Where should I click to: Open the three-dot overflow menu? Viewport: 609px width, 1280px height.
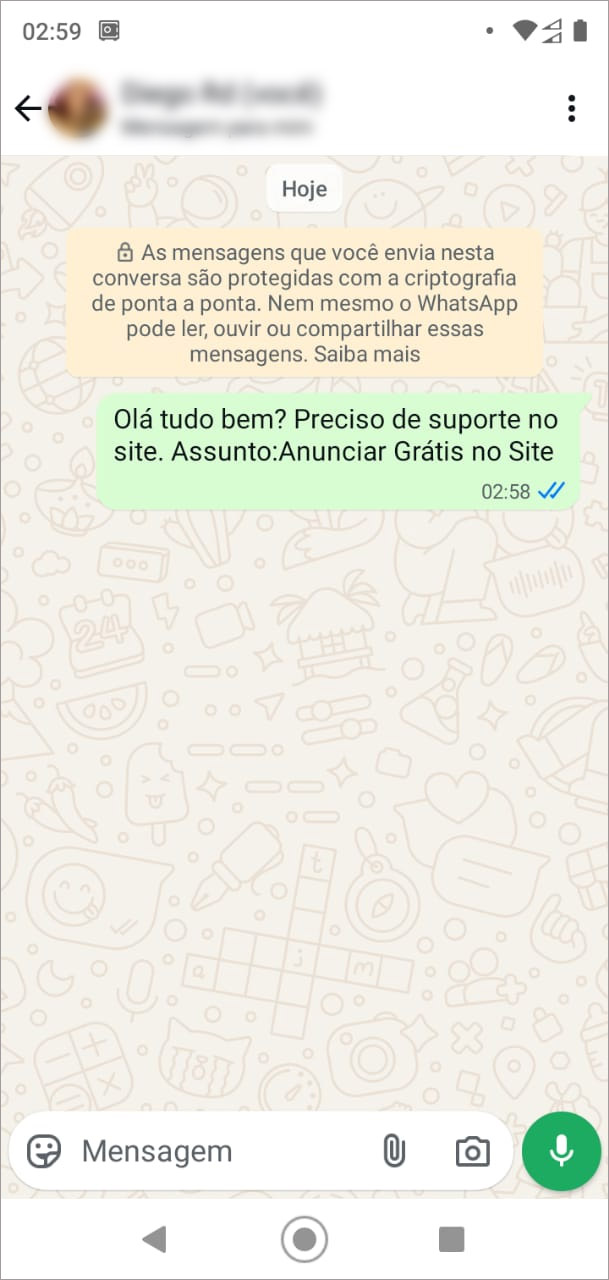pos(571,108)
